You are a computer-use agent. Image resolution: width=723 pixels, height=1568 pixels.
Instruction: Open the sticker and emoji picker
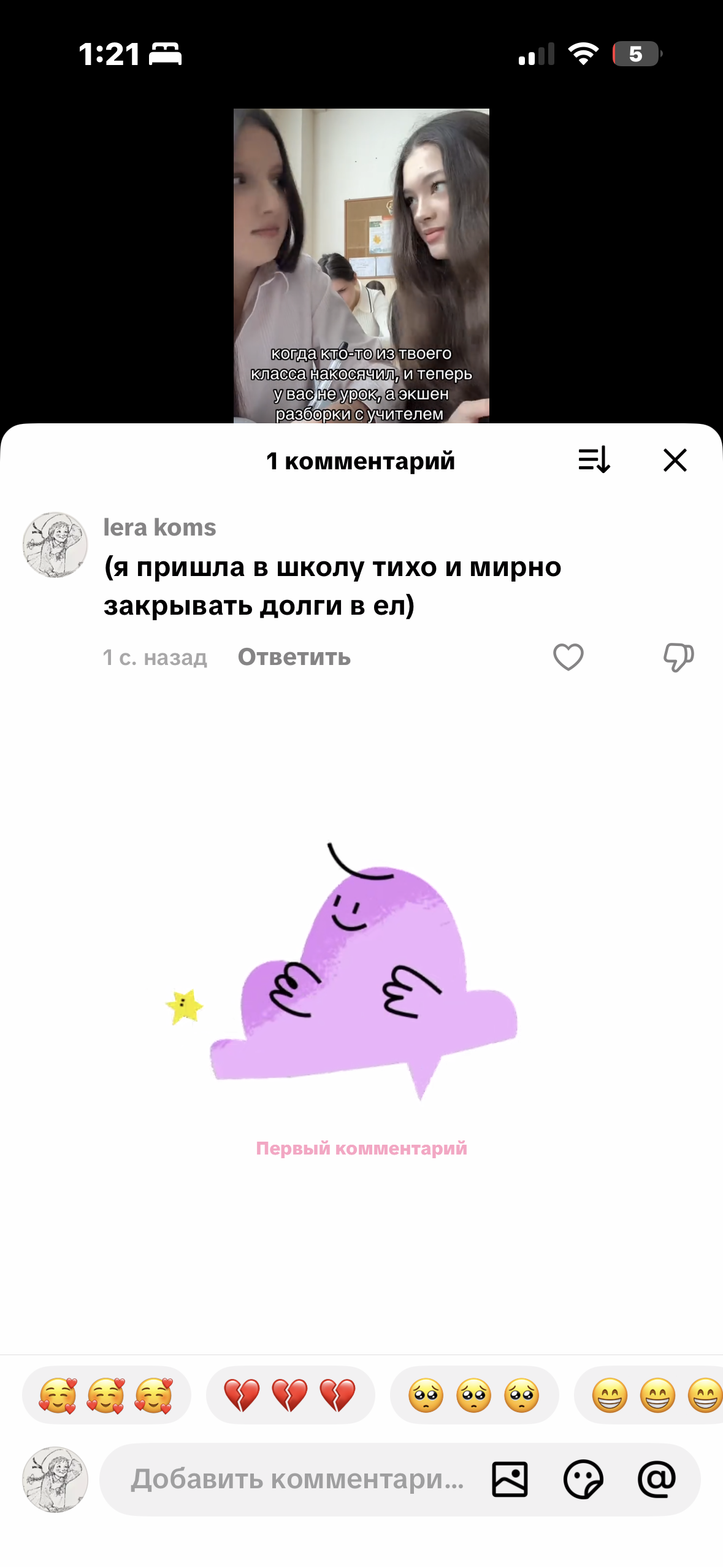(x=583, y=1479)
